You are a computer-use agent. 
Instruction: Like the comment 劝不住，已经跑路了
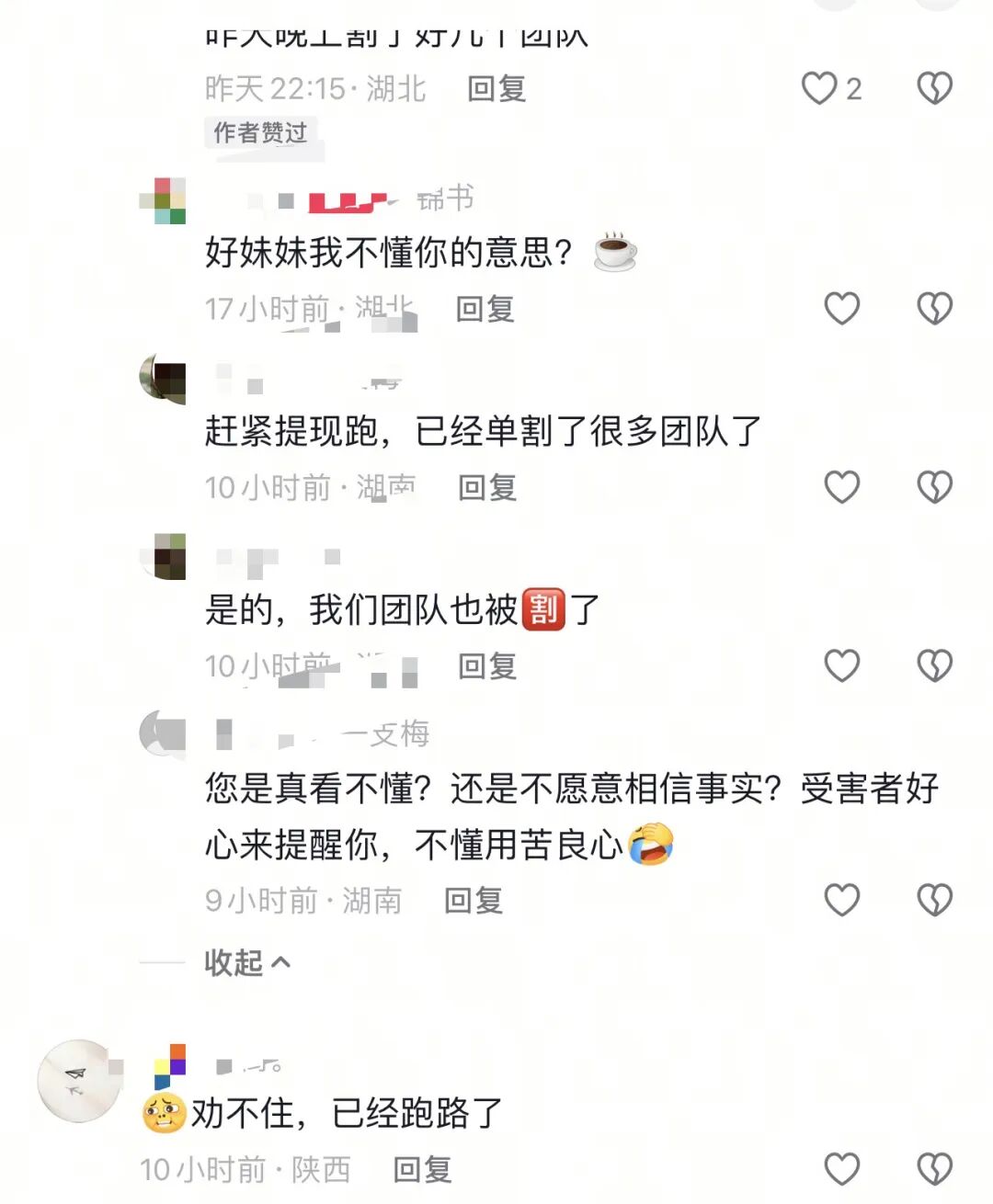[841, 1169]
